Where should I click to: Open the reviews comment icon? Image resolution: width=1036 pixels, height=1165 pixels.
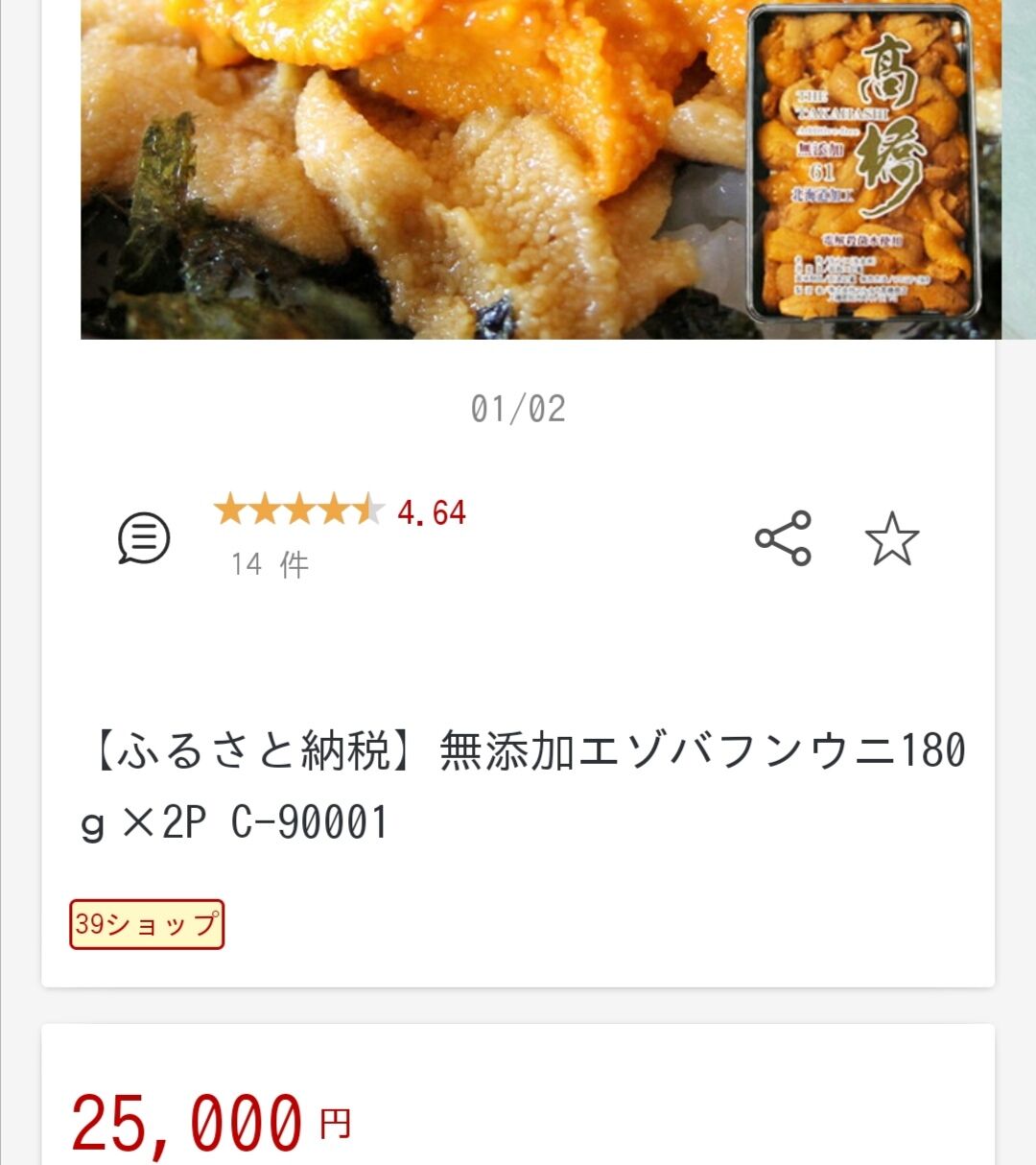point(144,538)
